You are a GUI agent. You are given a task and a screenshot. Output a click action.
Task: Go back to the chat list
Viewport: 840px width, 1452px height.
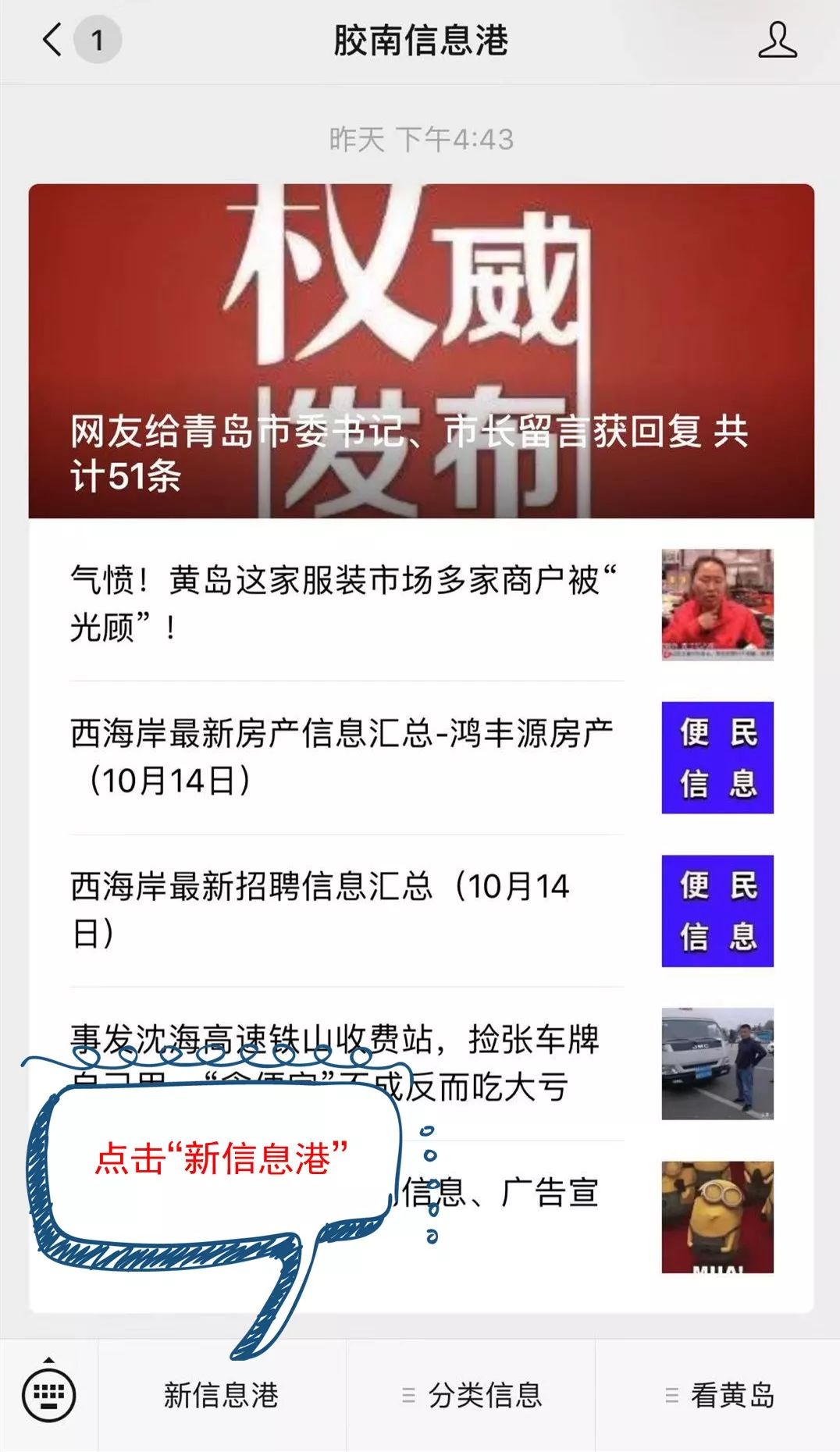(53, 40)
